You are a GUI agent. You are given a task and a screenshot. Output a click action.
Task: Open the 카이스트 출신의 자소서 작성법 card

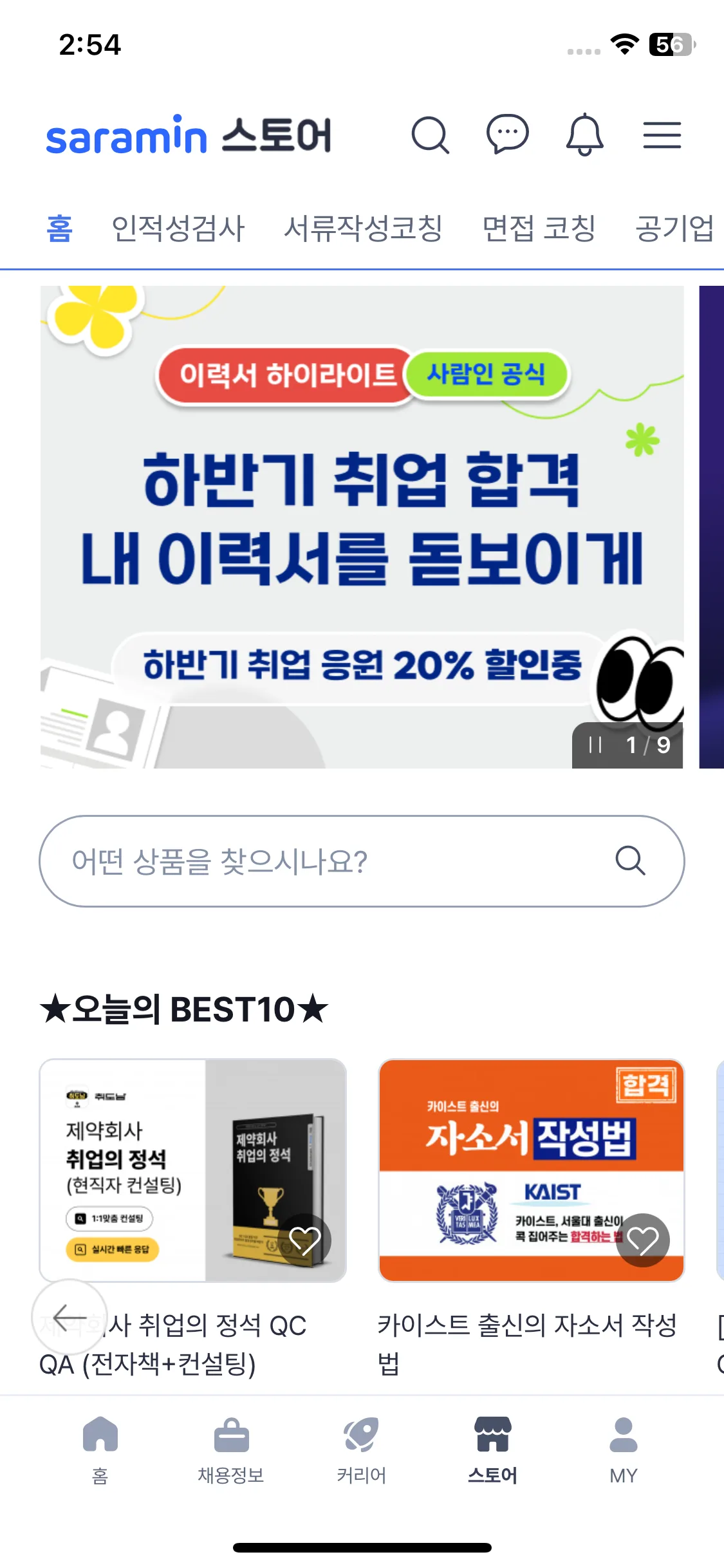click(531, 1170)
